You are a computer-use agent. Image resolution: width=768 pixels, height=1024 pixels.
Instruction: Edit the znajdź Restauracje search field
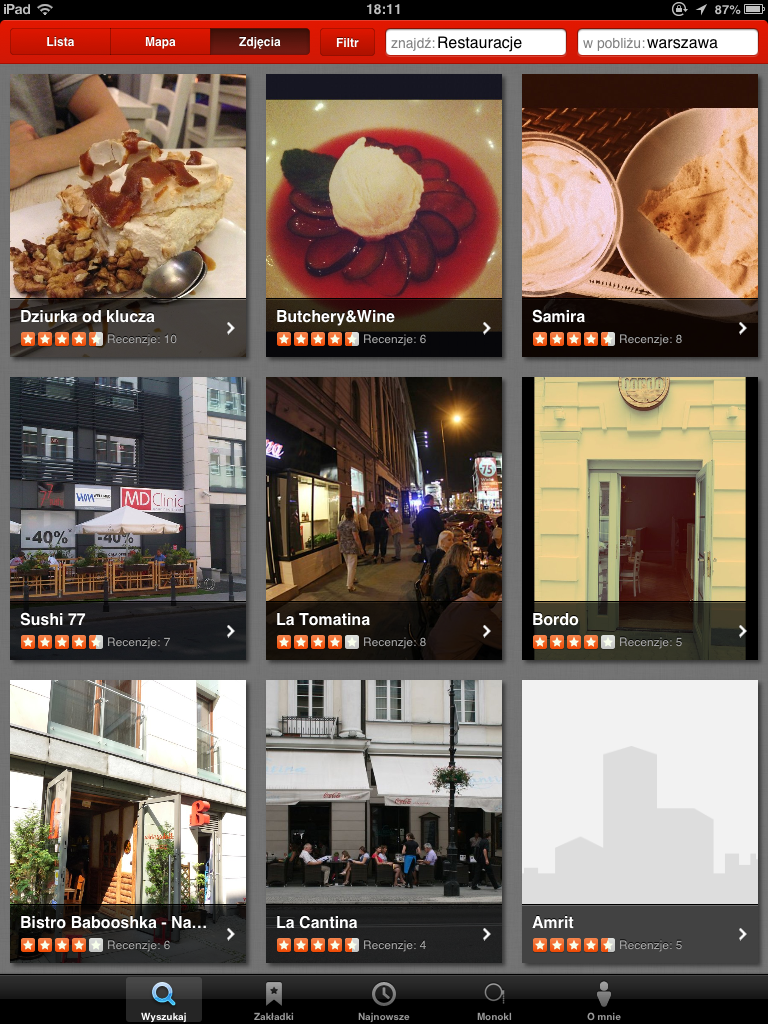click(x=476, y=43)
